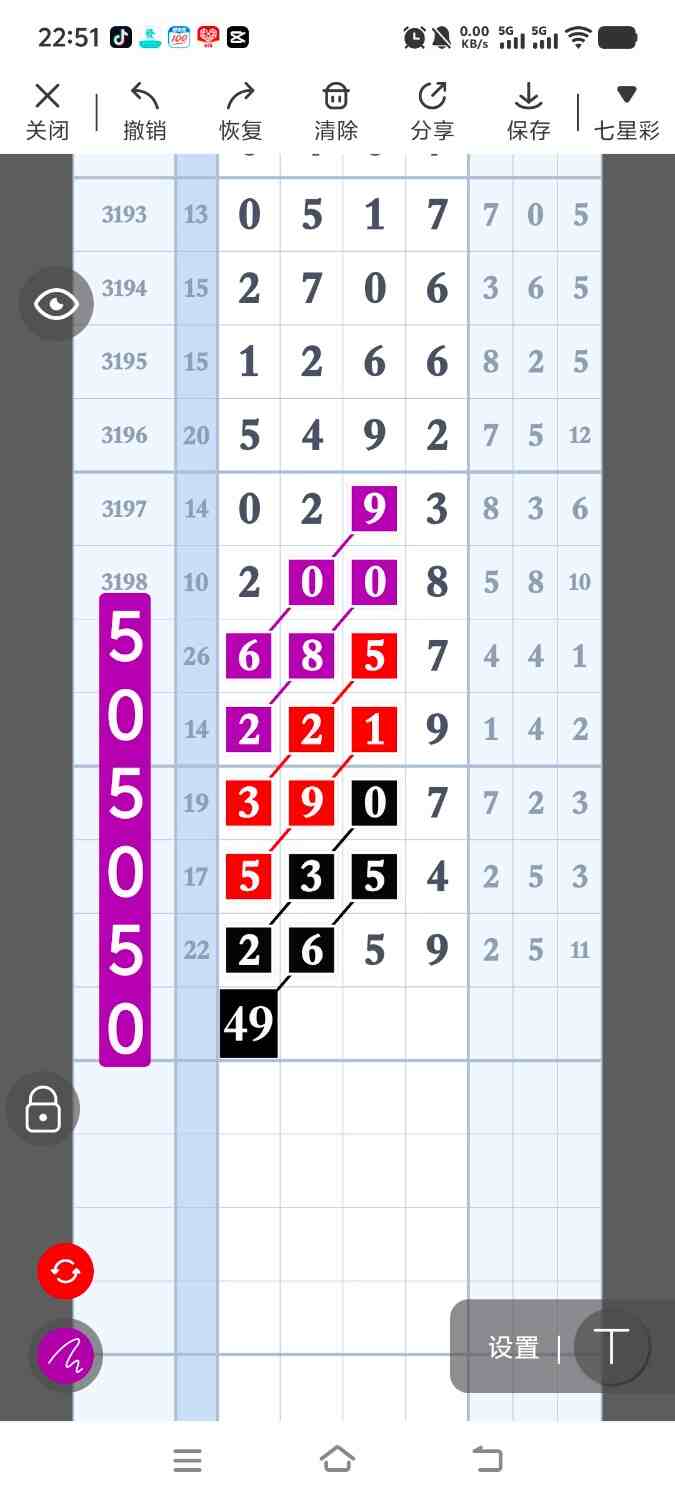Share the chart via 分享
The image size is (675, 1500).
pyautogui.click(x=432, y=111)
